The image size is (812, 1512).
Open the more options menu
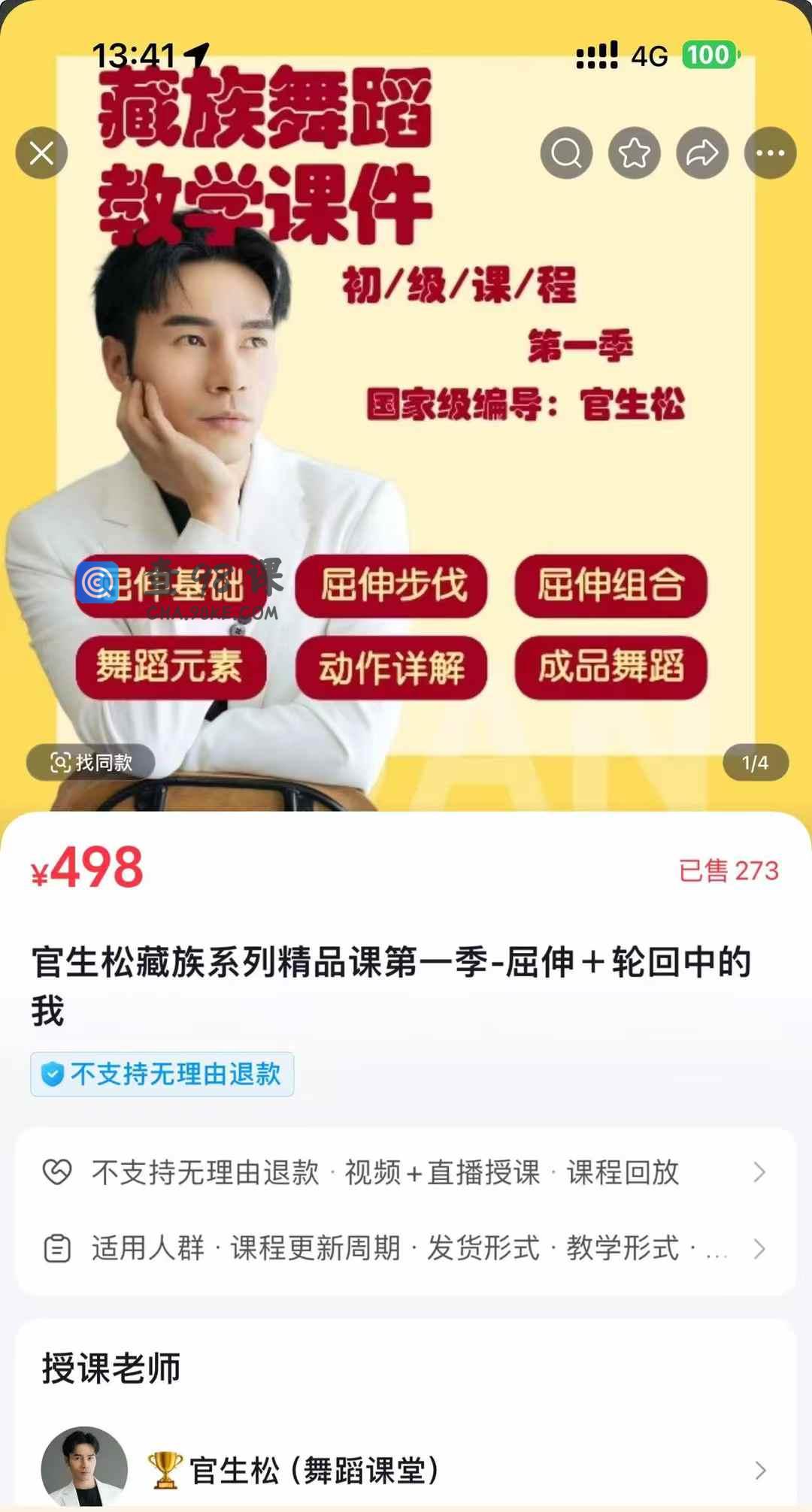click(x=770, y=153)
